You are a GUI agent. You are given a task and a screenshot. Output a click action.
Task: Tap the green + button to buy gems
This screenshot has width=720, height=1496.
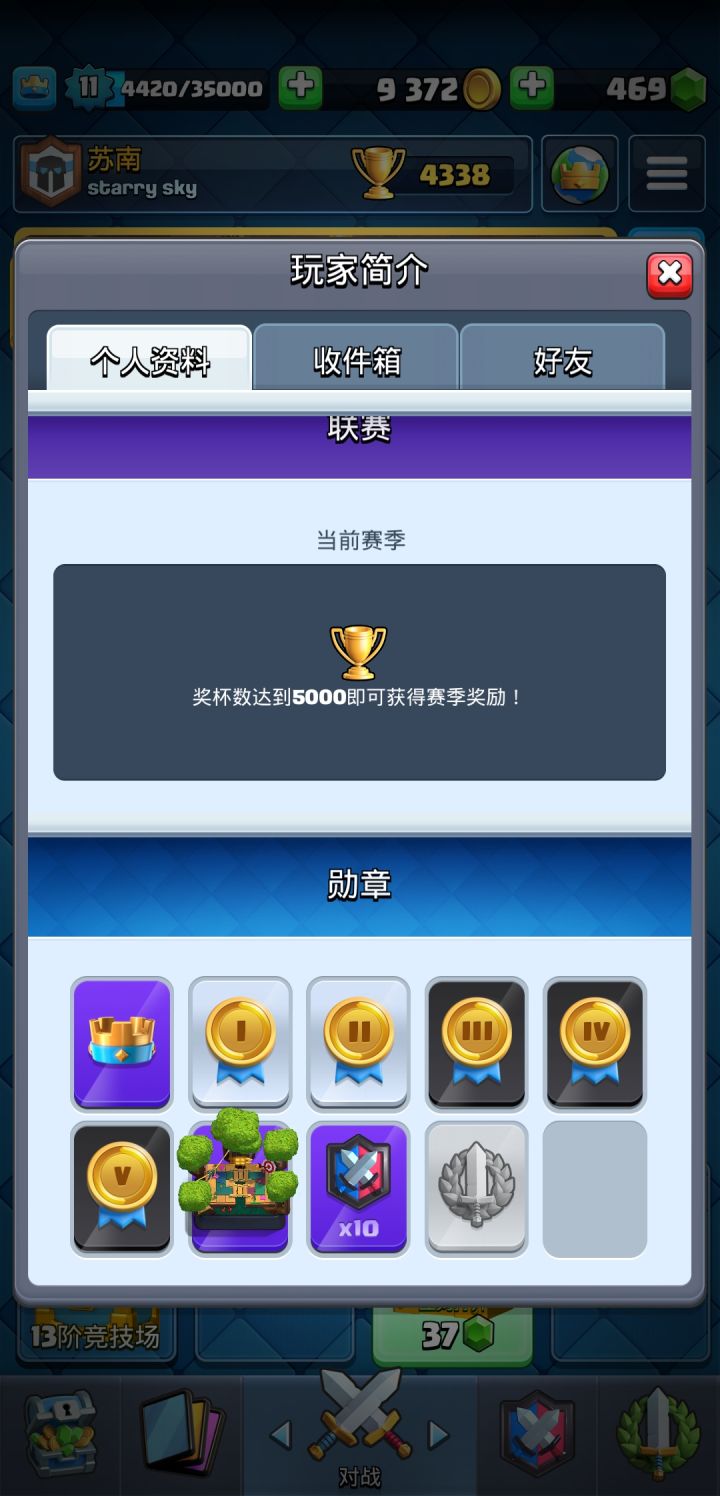533,88
